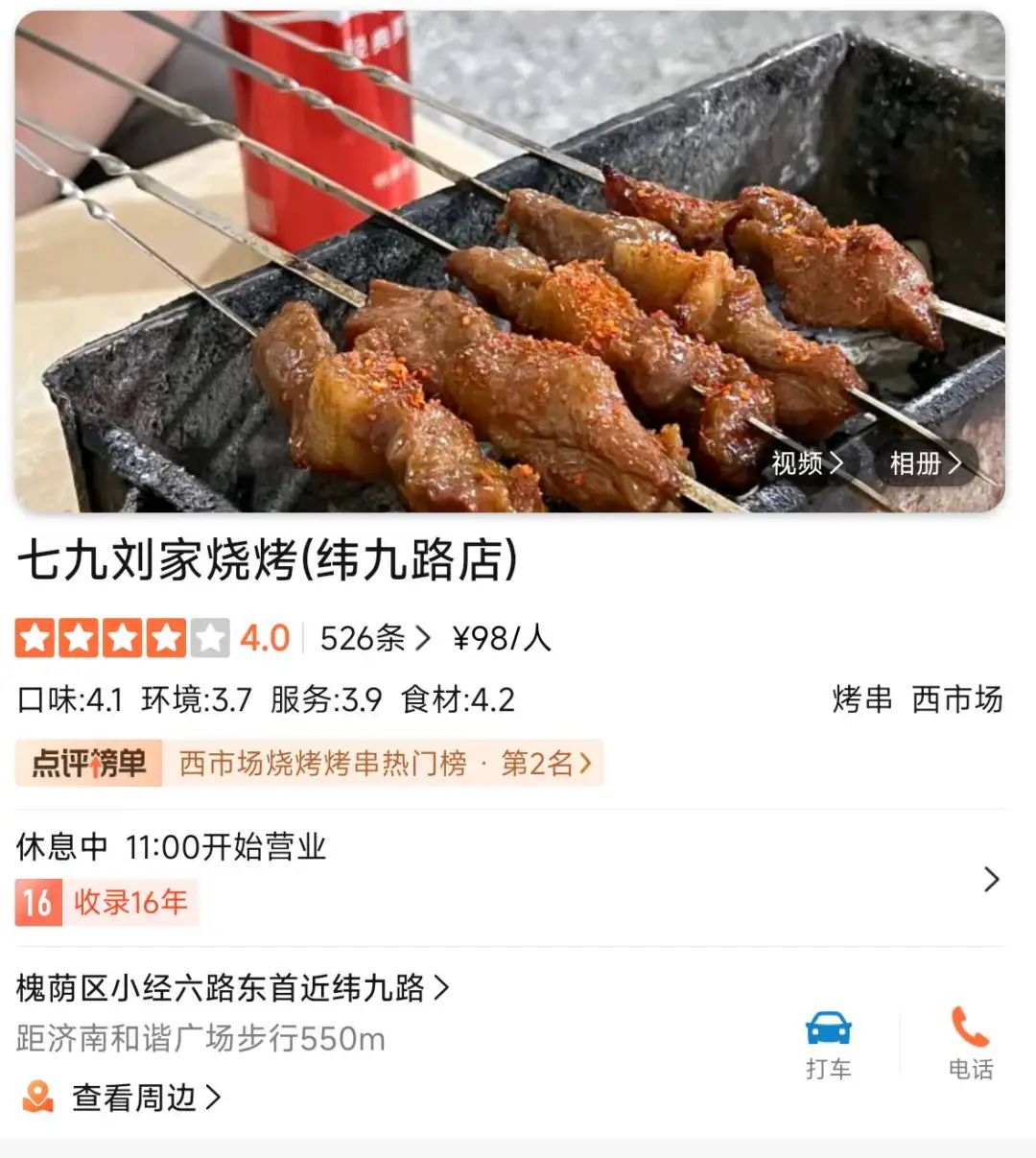View the 526条 reviews
This screenshot has height=1158, width=1036.
pos(374,639)
